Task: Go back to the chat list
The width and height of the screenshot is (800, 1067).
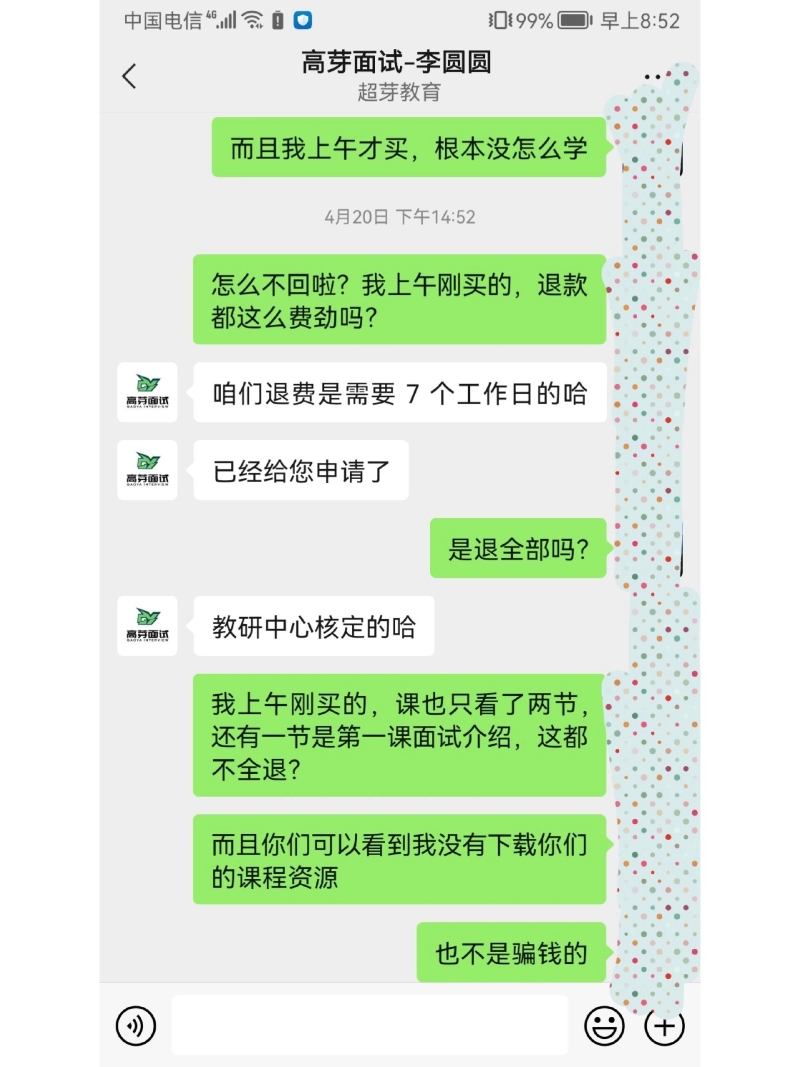Action: point(129,76)
